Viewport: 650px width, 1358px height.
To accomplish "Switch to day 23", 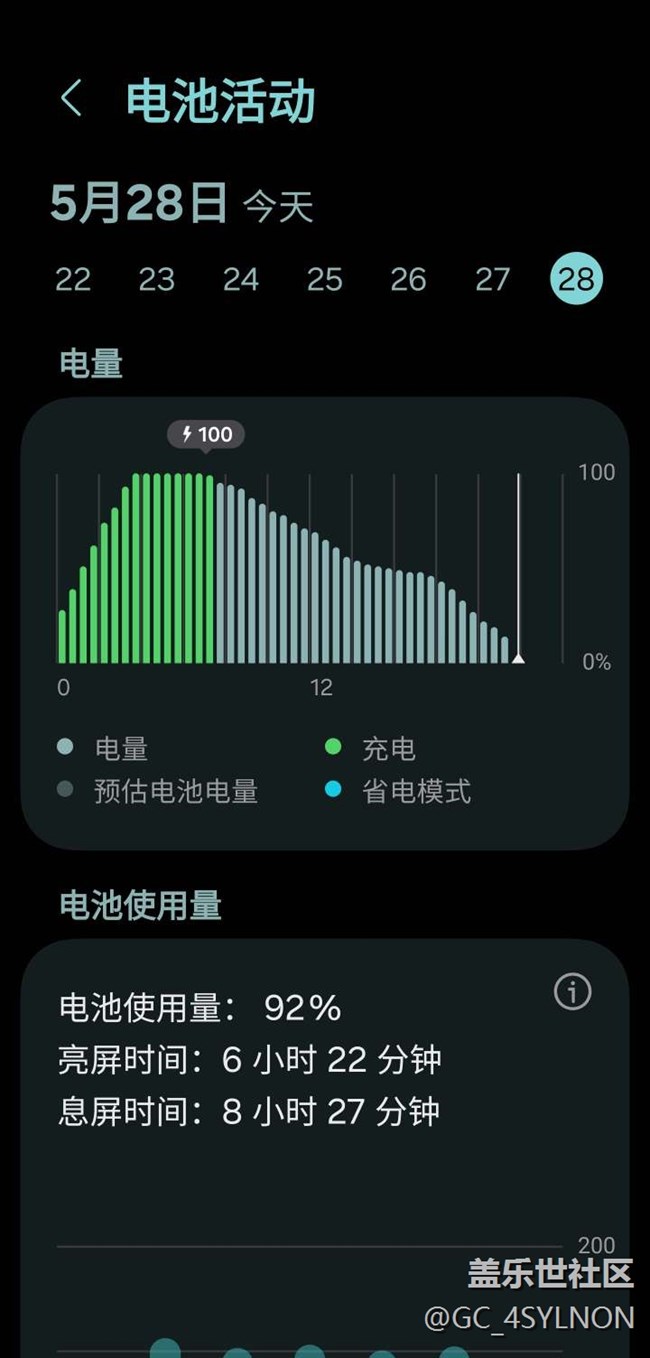I will (x=157, y=279).
